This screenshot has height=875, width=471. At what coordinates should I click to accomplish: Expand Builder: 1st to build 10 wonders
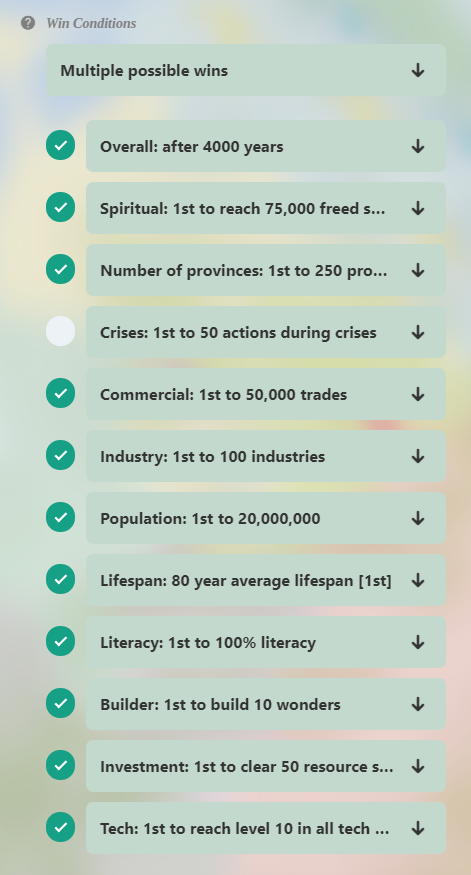point(266,704)
